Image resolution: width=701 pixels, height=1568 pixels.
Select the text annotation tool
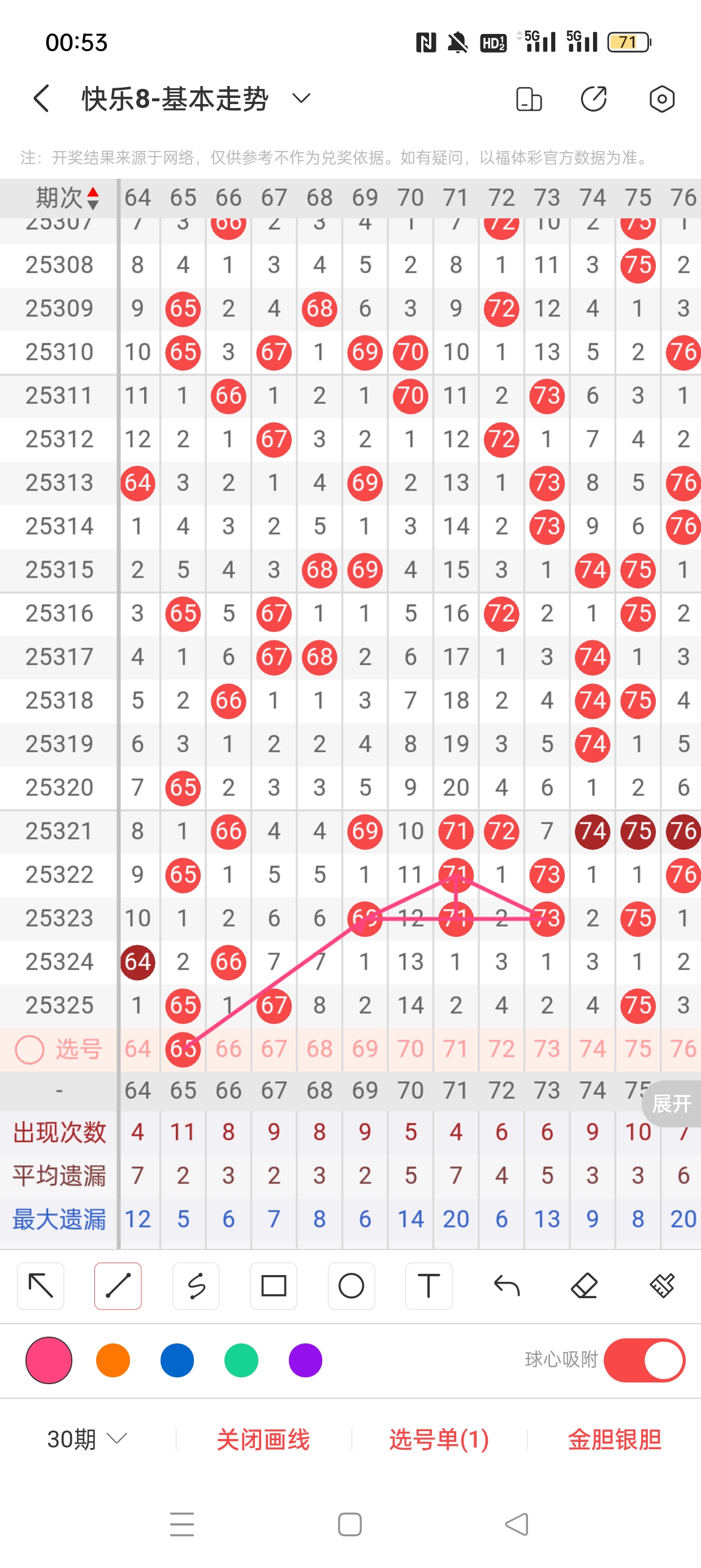(x=429, y=1286)
